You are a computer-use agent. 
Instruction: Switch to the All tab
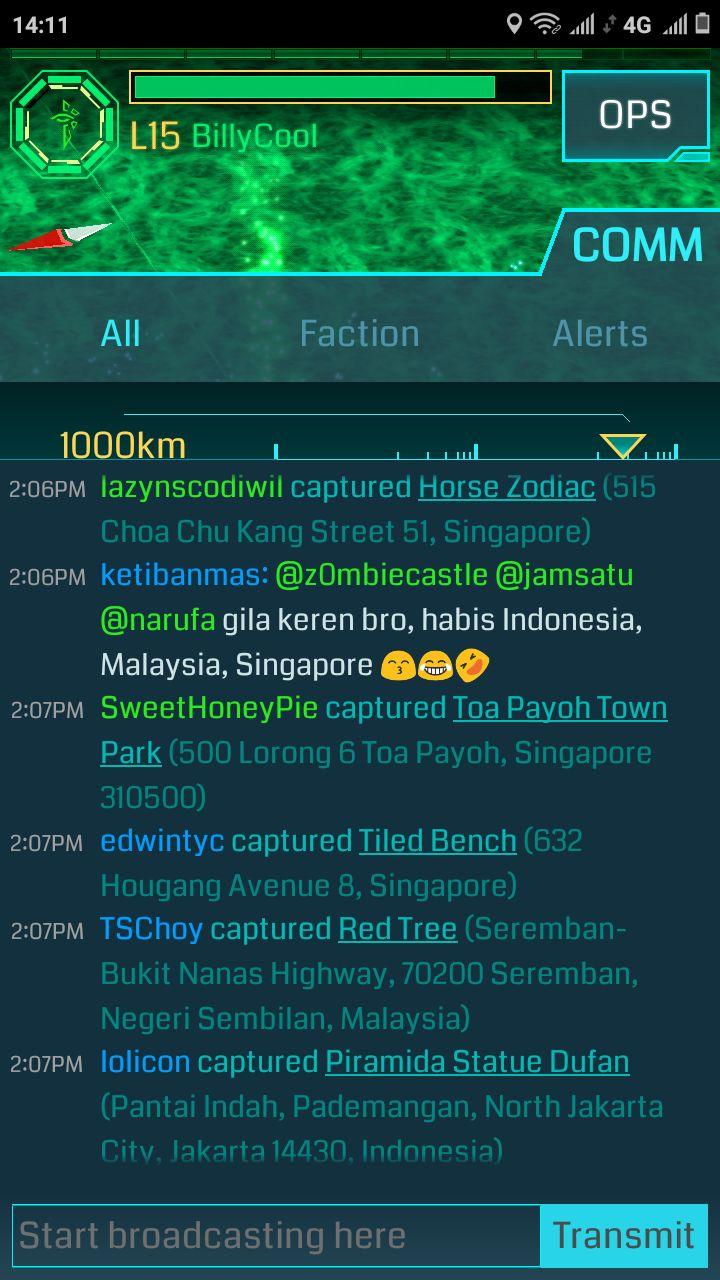(x=120, y=333)
